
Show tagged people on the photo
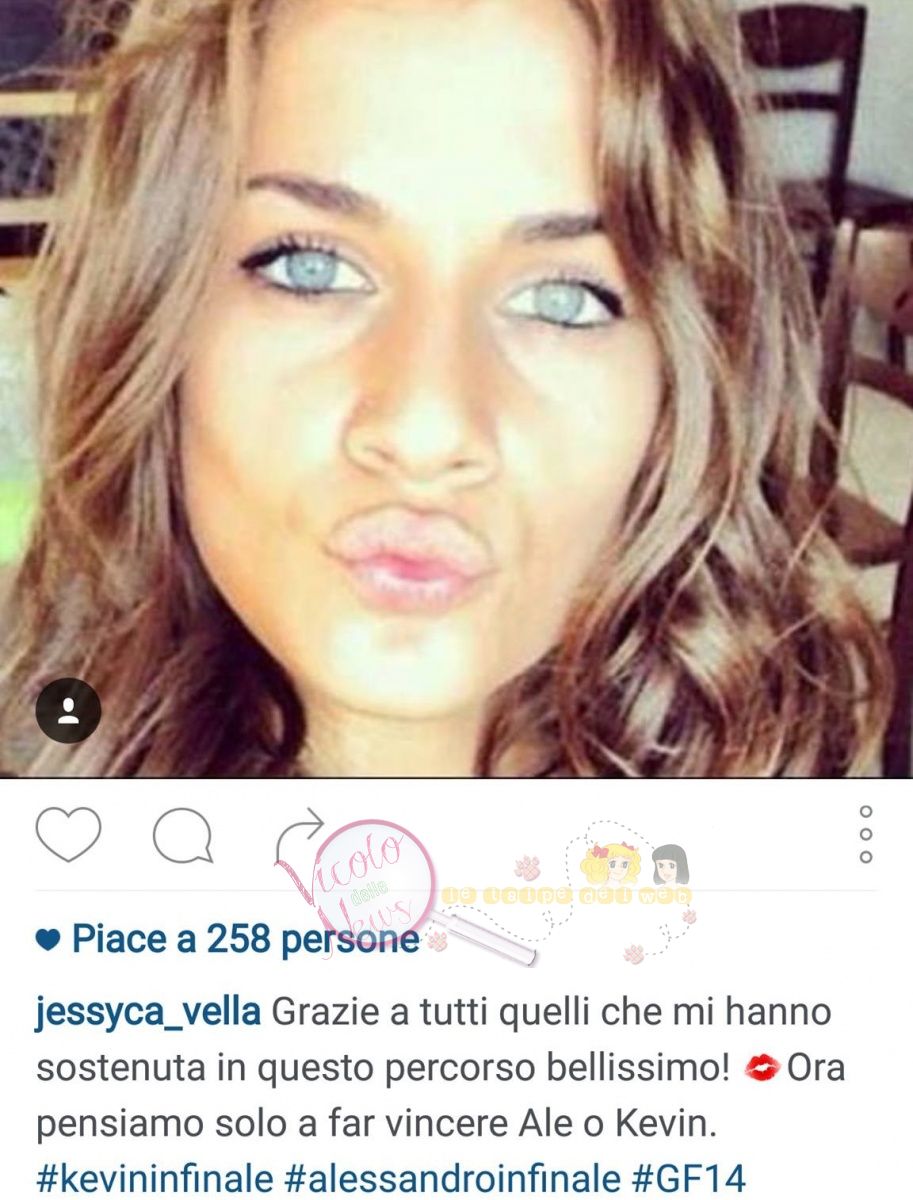(x=68, y=710)
